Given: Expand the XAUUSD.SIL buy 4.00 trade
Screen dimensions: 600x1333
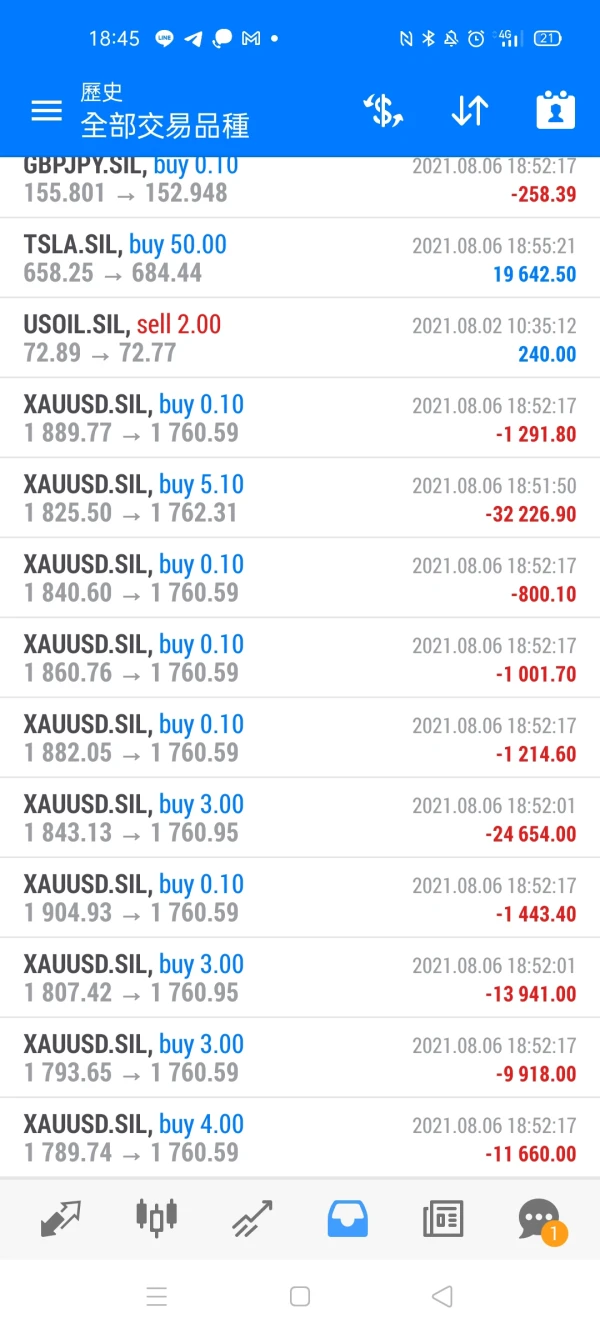Looking at the screenshot, I should point(300,1138).
